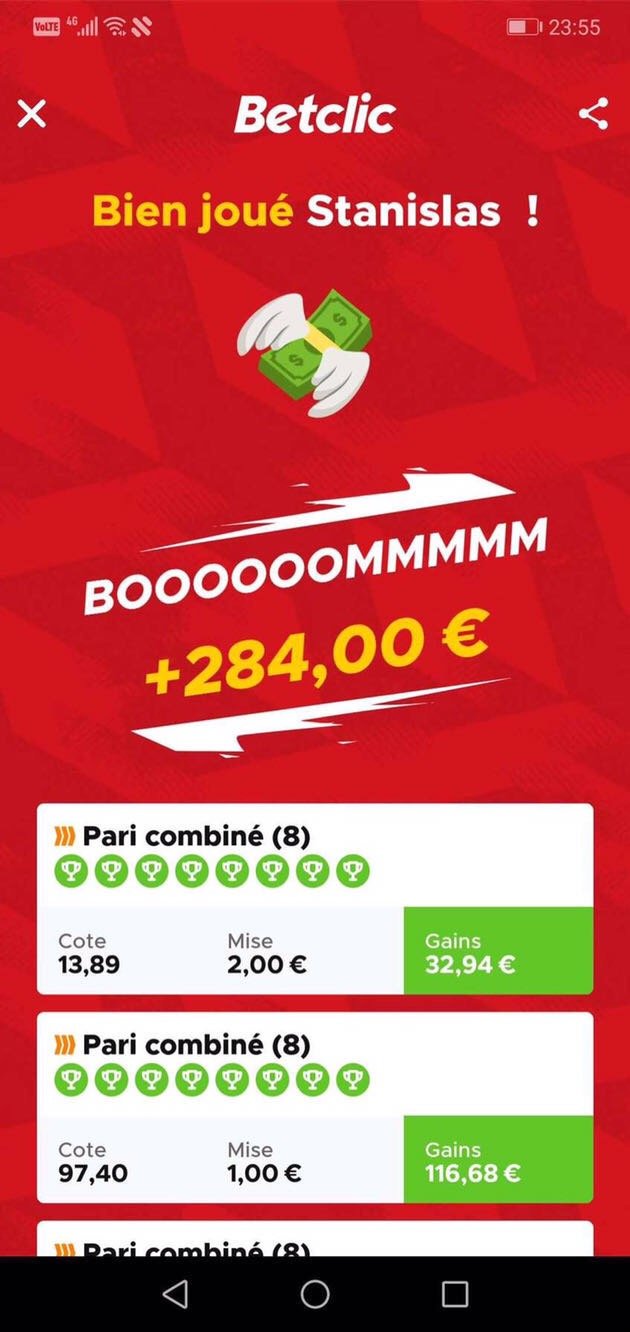The height and width of the screenshot is (1332, 630).
Task: Go to the home screen via navigation bar
Action: 315,1294
